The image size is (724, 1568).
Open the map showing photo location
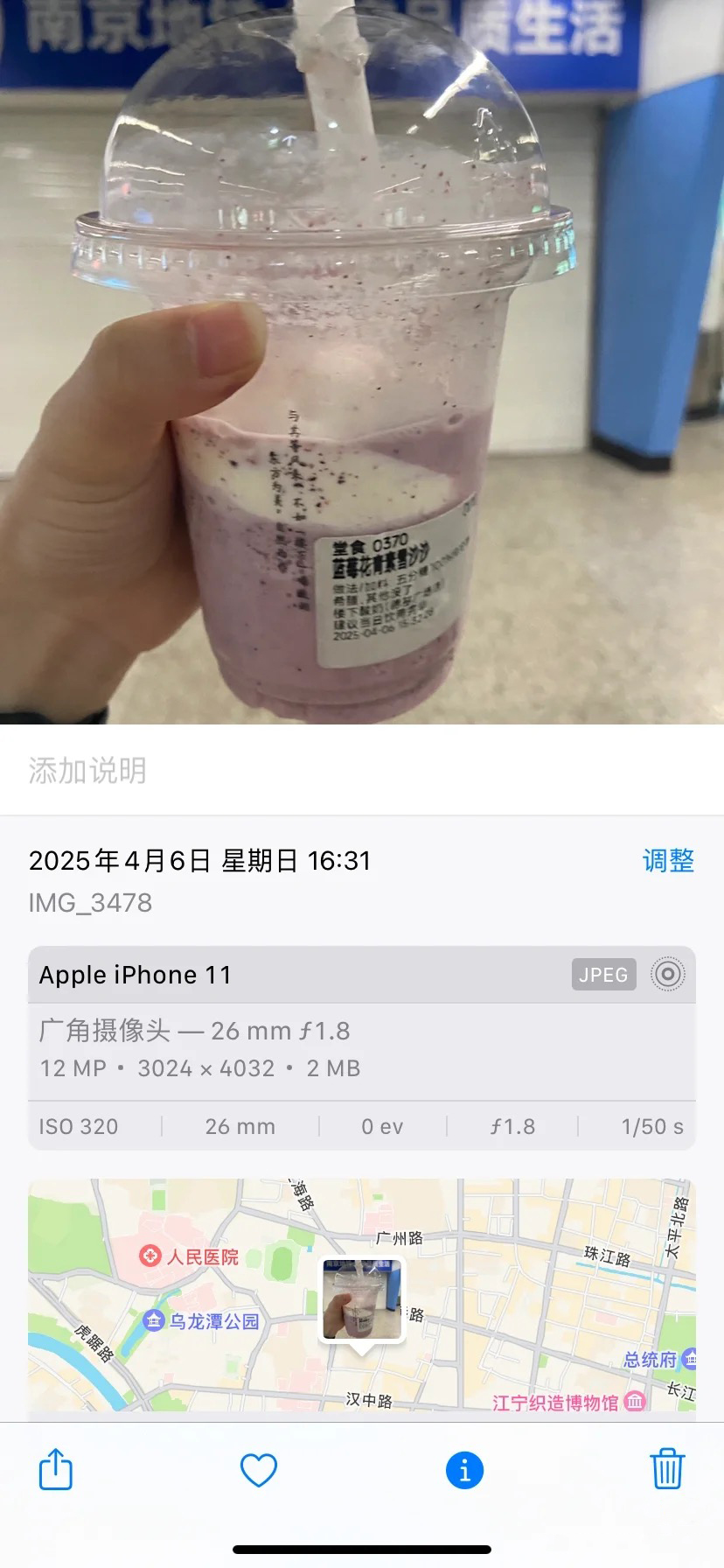coord(362,1295)
